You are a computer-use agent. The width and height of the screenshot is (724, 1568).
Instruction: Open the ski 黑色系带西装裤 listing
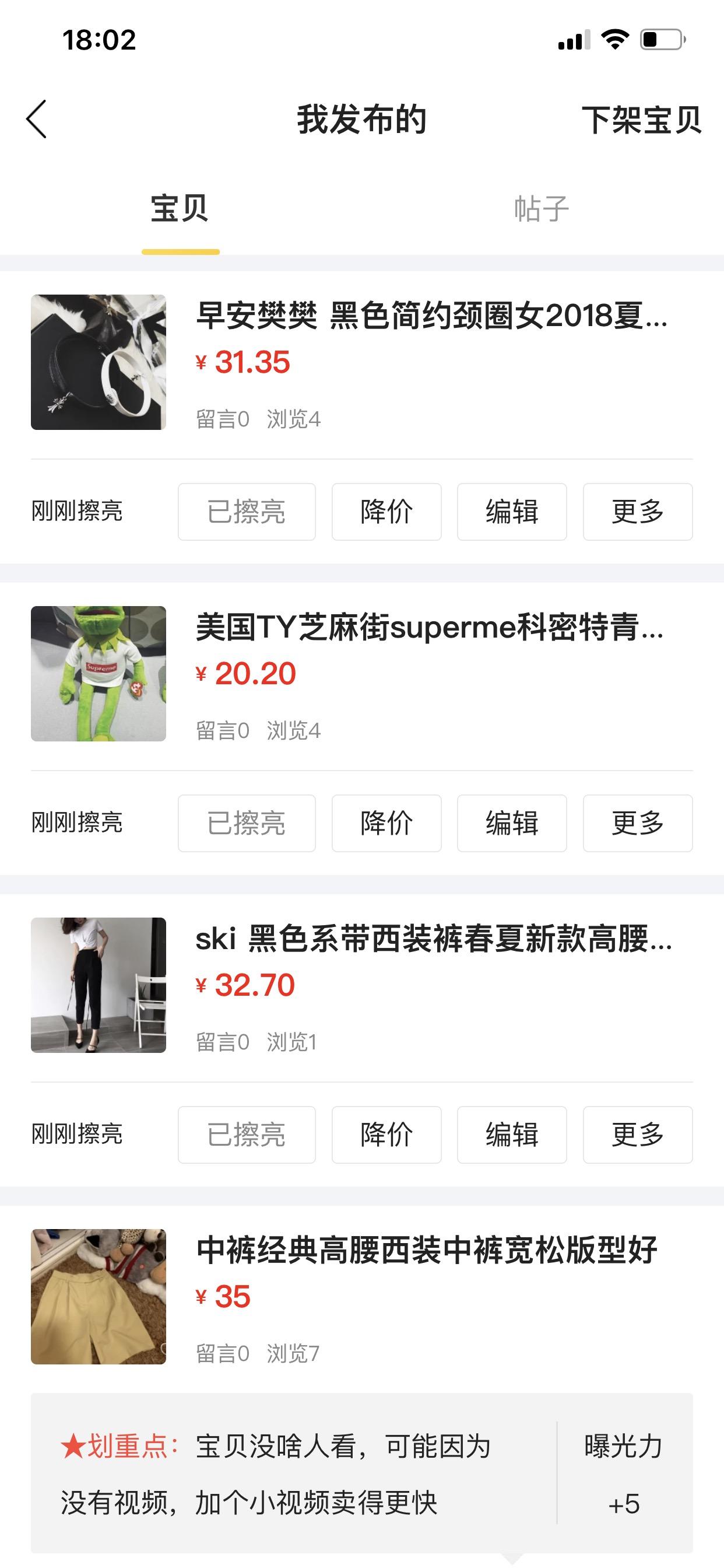click(433, 939)
